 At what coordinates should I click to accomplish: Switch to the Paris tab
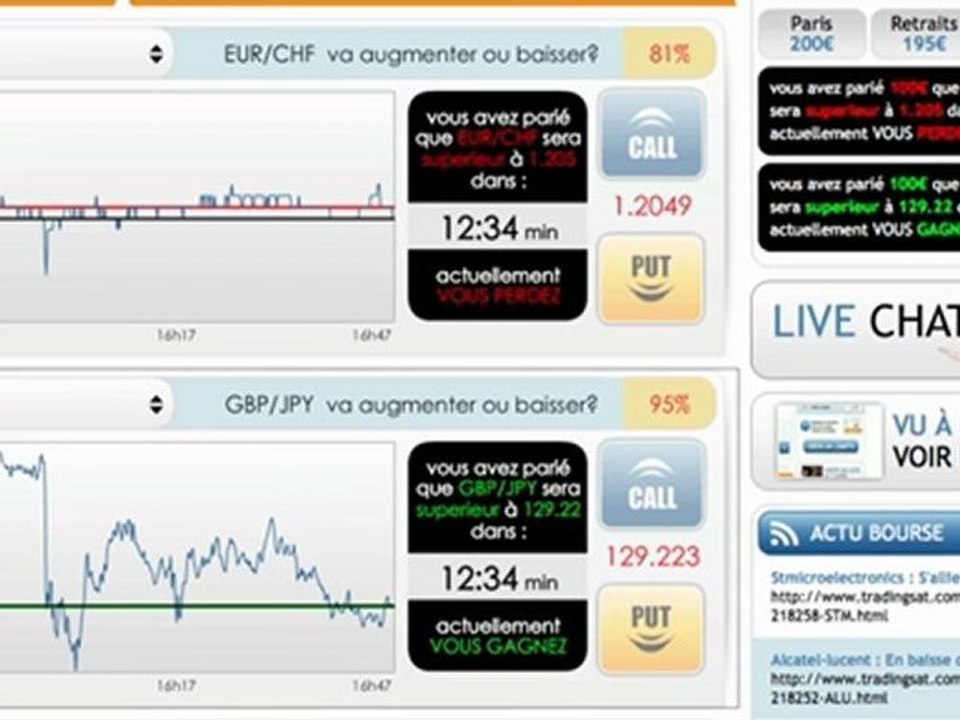[x=810, y=33]
